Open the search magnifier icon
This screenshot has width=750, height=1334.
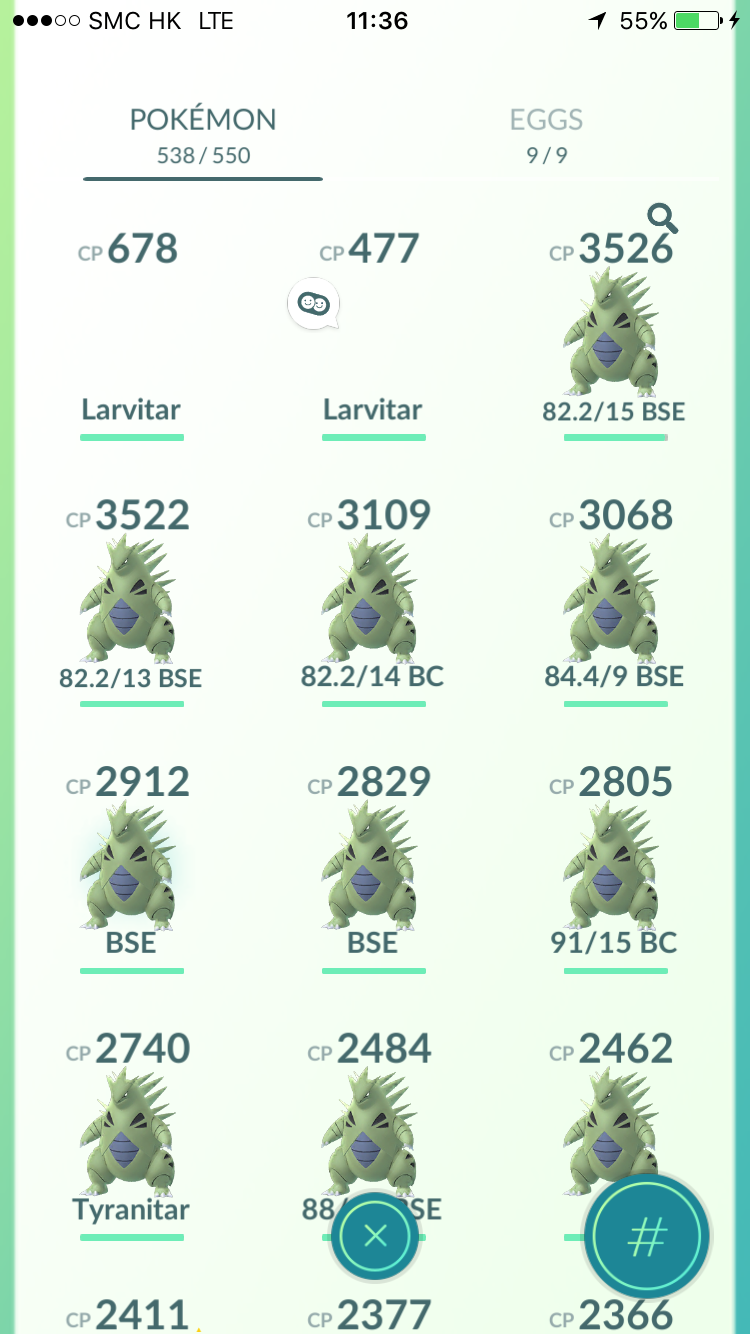pyautogui.click(x=662, y=217)
